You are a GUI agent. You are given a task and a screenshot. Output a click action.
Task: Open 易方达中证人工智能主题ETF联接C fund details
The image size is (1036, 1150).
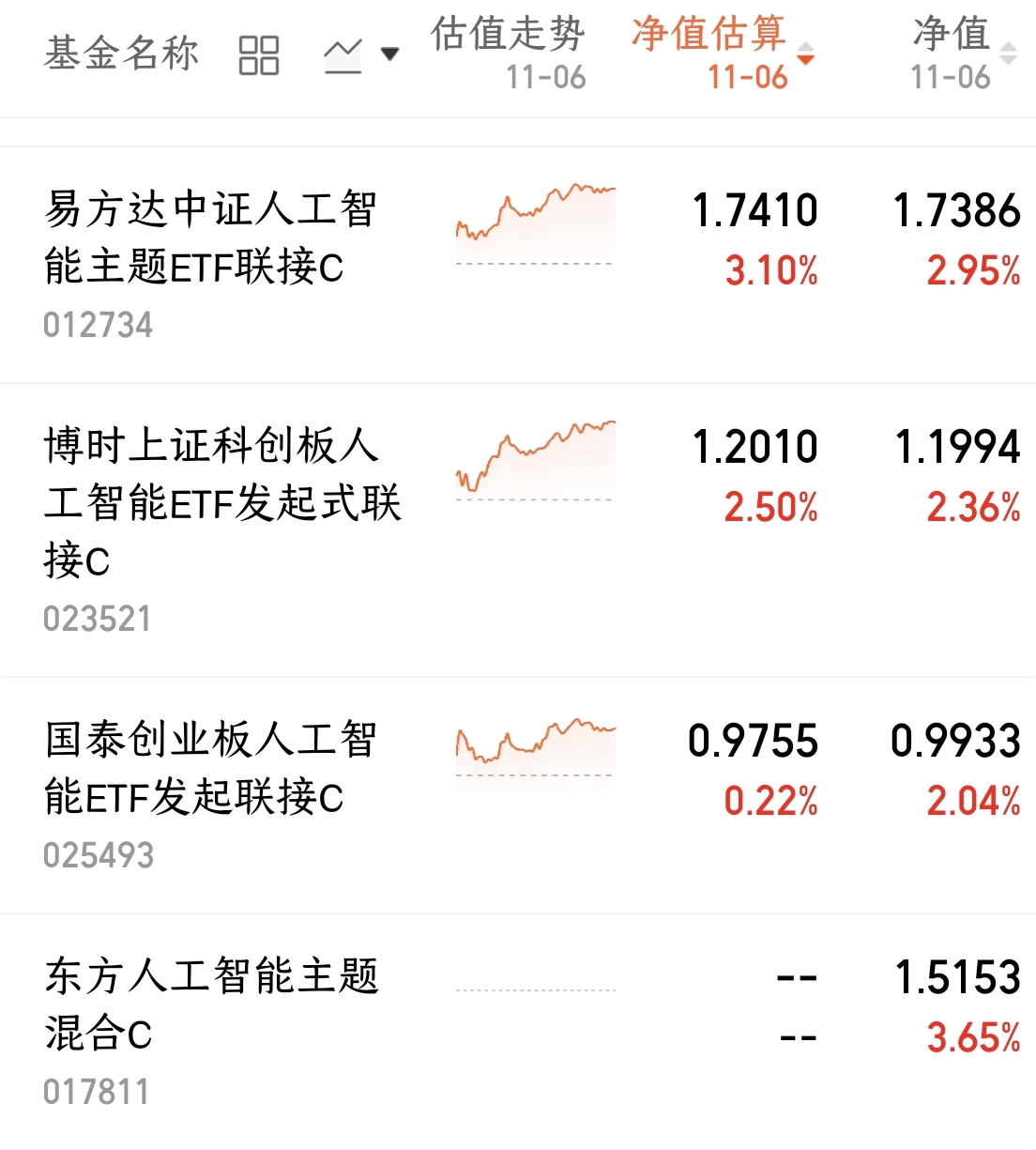click(210, 238)
